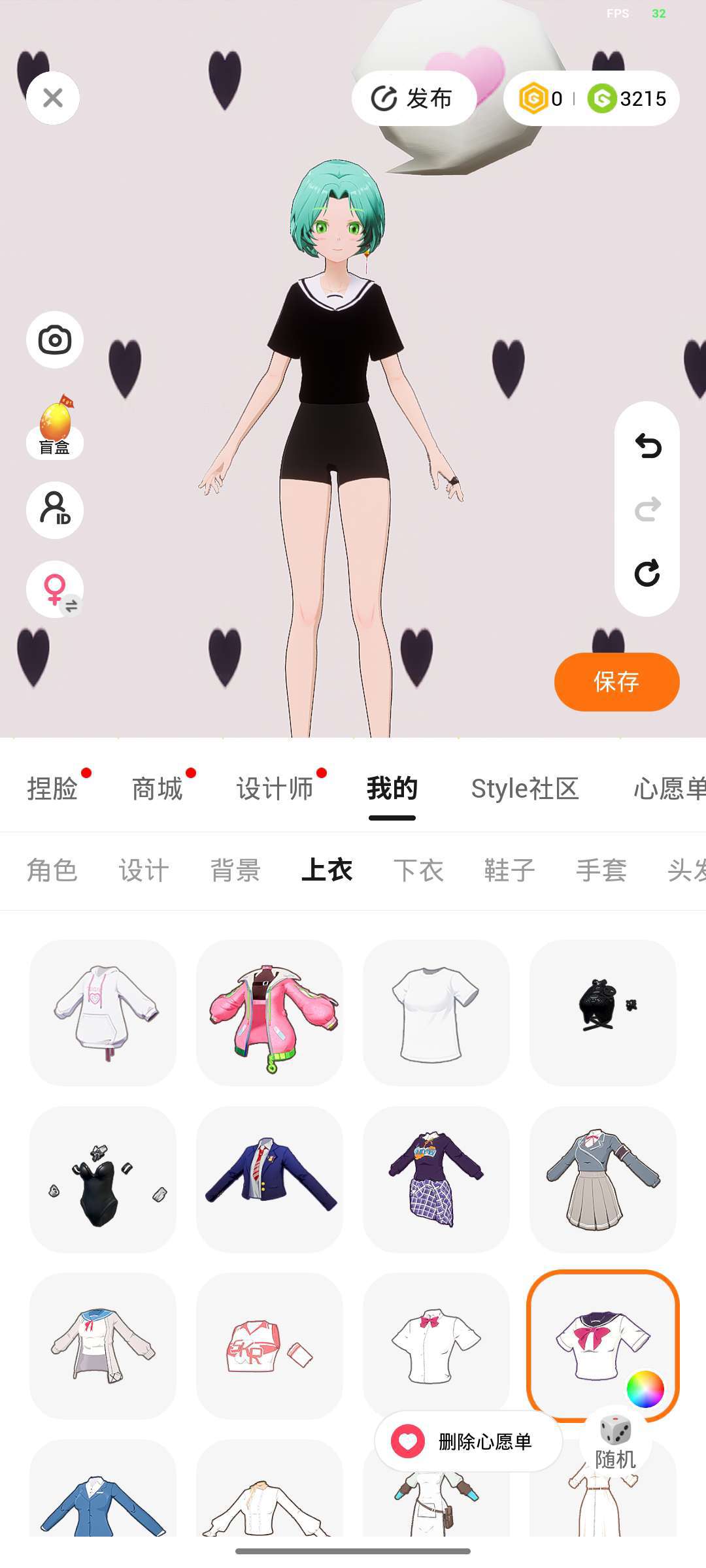
Task: Open the camera to take a photo
Action: [55, 340]
